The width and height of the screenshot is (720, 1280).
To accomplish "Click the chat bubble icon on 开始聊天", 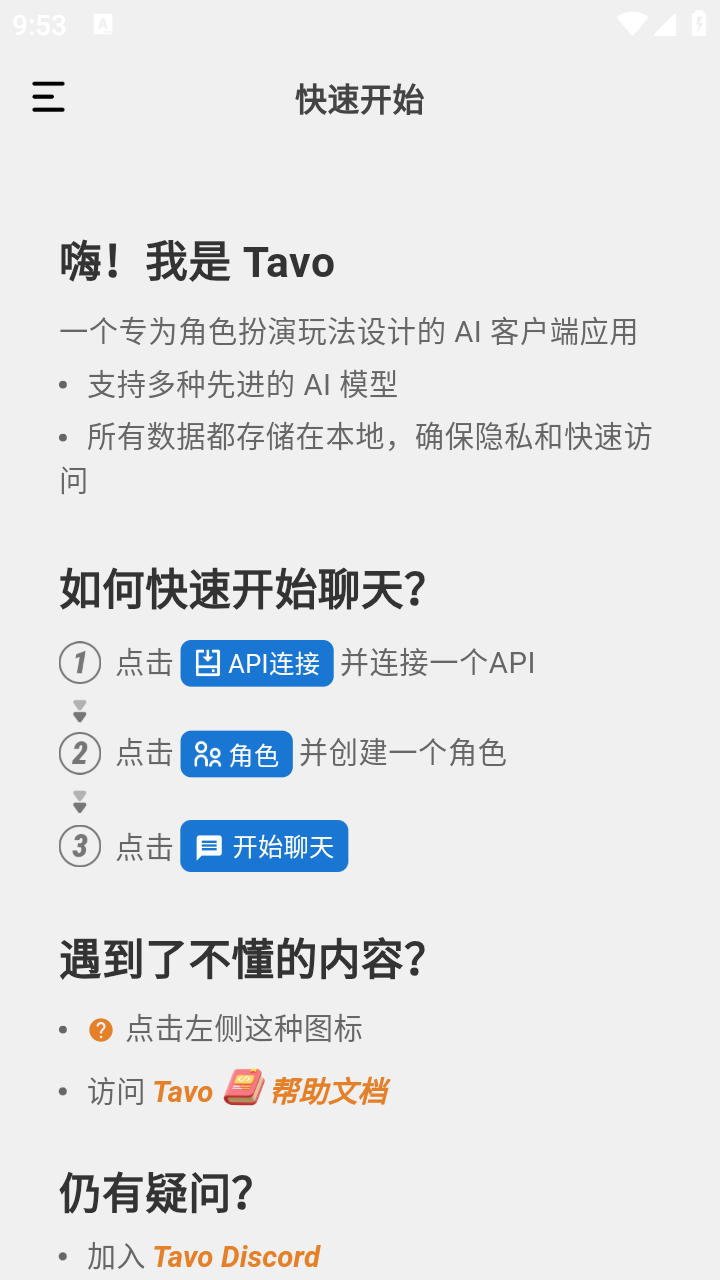I will [207, 845].
